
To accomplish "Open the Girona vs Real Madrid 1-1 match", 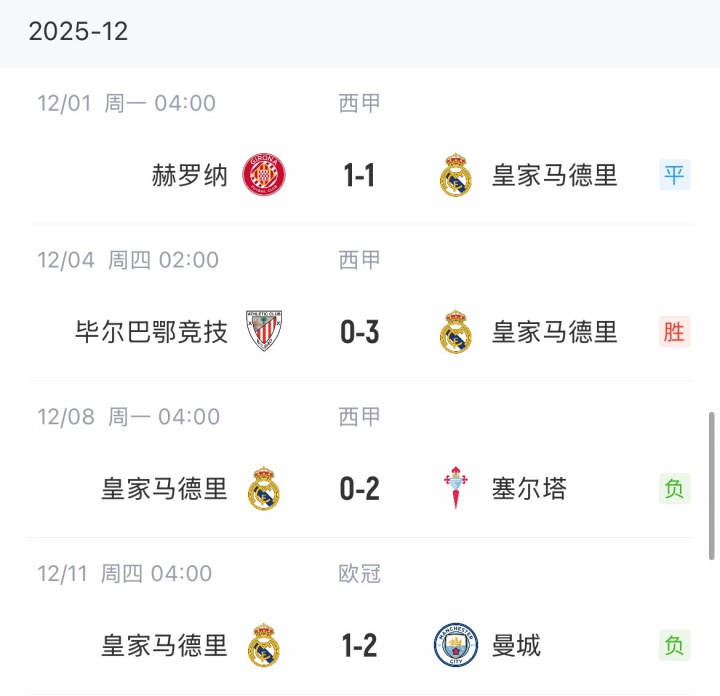I will tap(359, 176).
